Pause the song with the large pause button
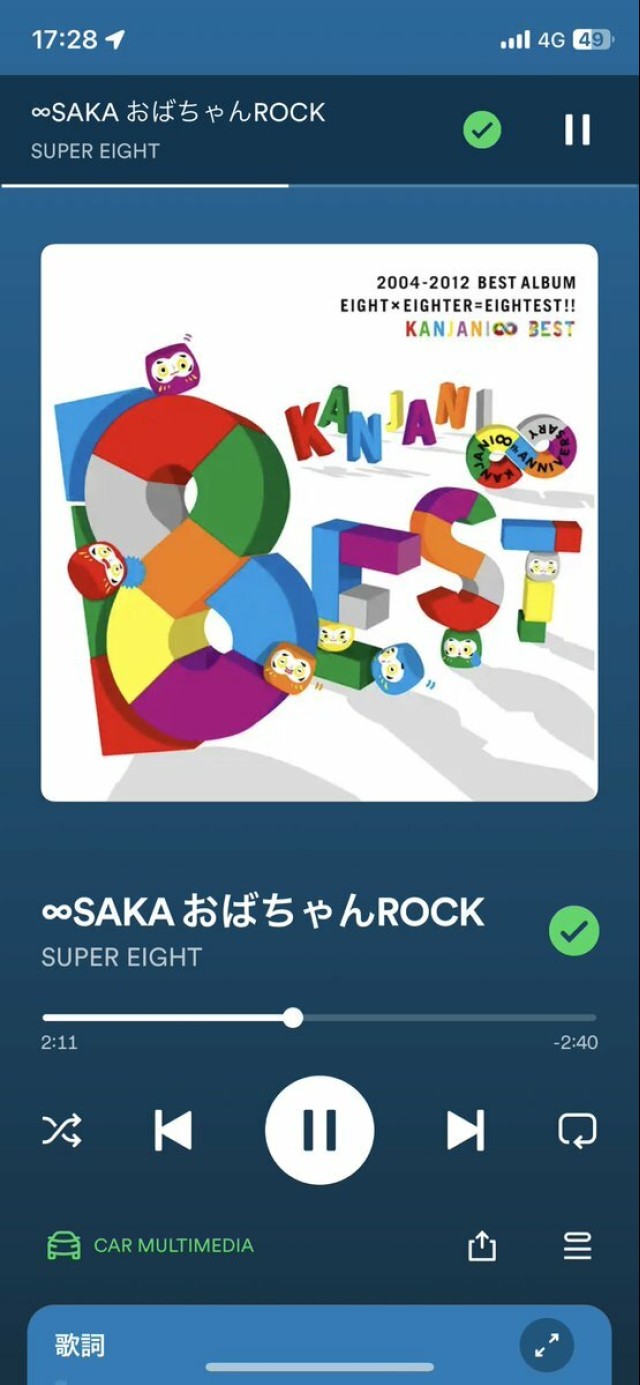The width and height of the screenshot is (640, 1385). tap(319, 1130)
